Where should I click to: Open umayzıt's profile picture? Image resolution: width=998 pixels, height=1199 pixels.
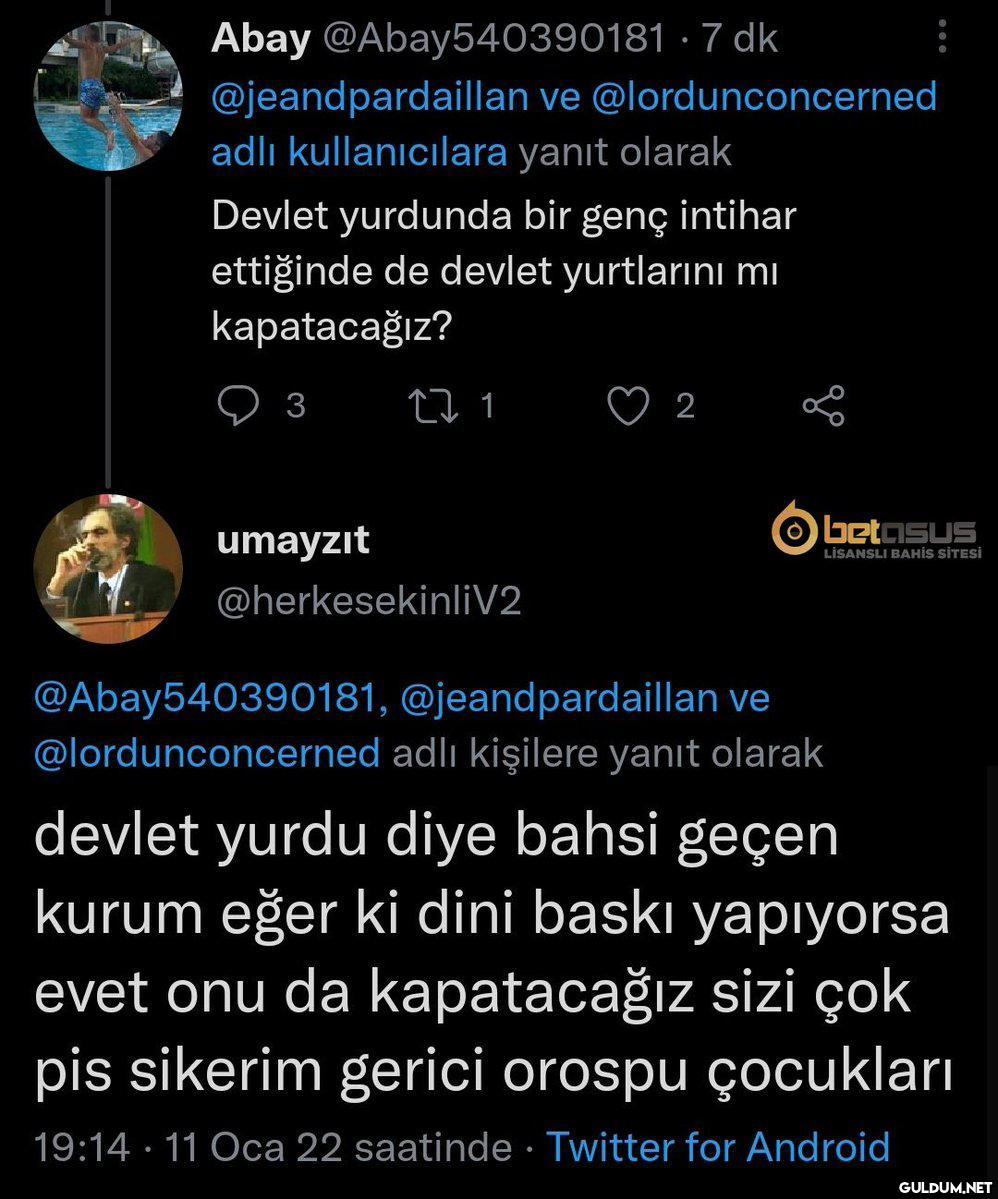click(x=108, y=568)
